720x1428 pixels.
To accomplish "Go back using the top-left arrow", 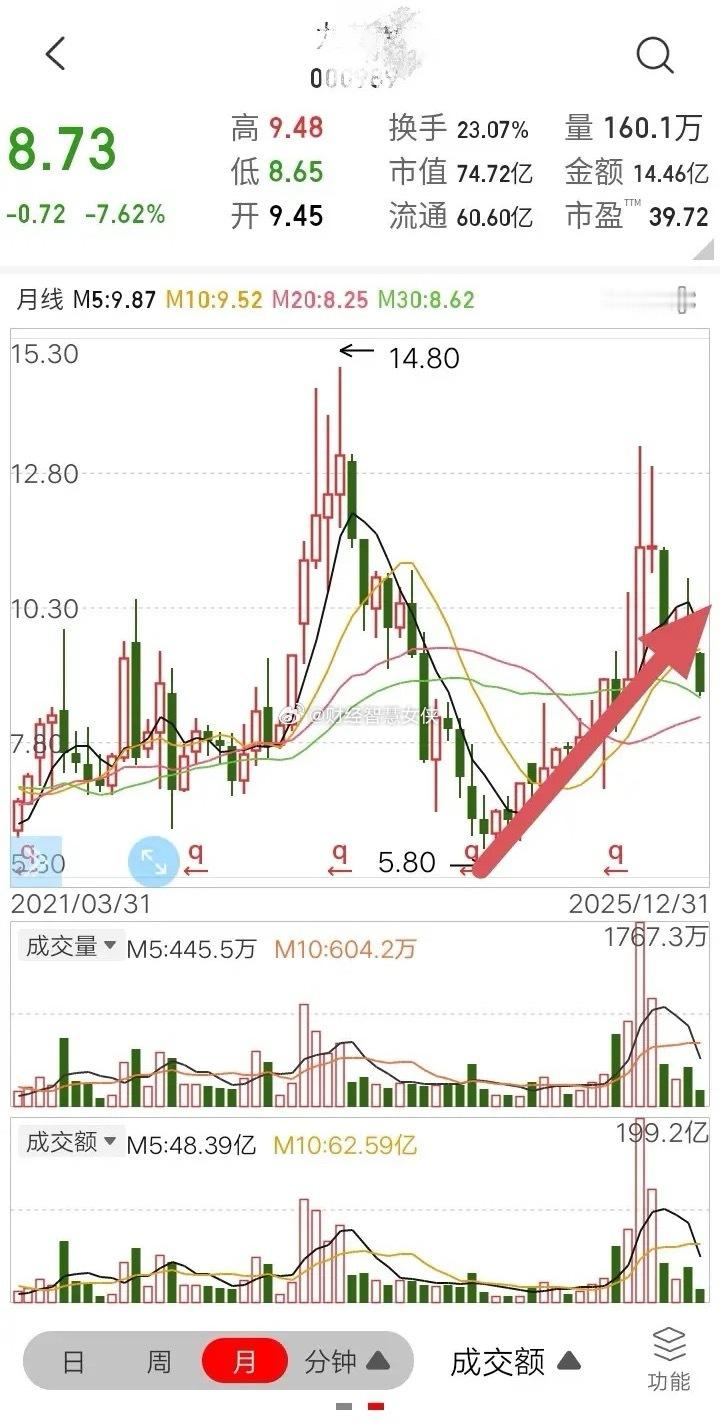I will tap(55, 54).
